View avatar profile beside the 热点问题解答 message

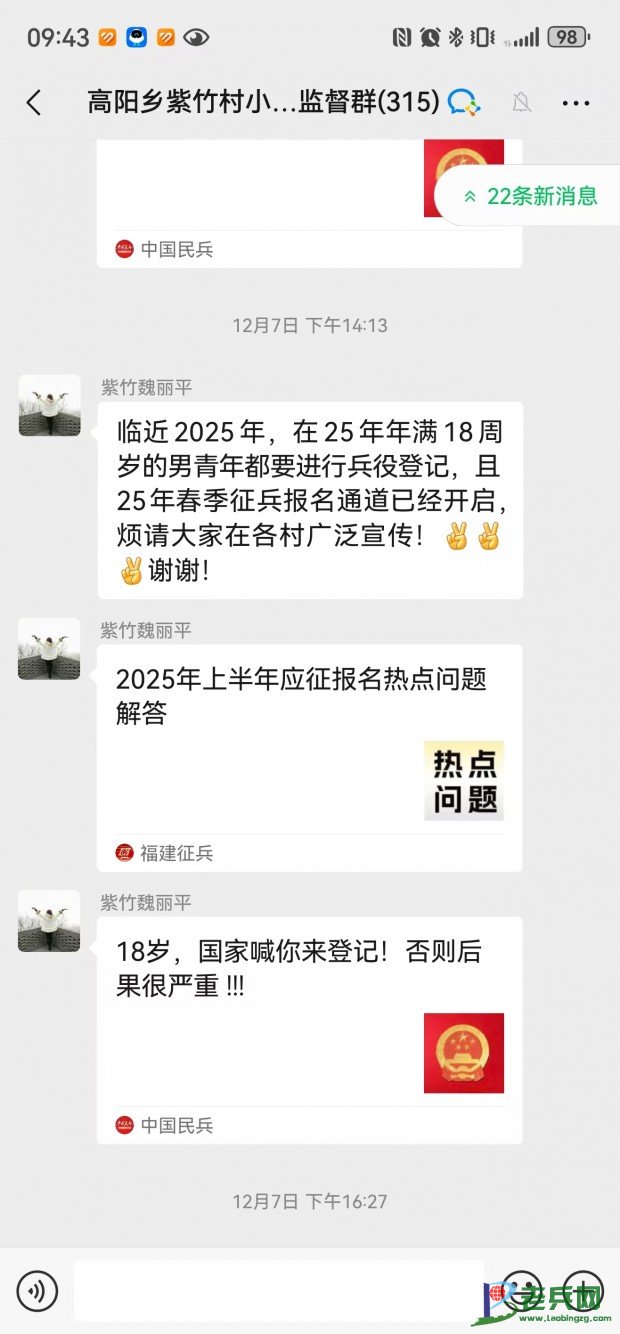pyautogui.click(x=49, y=649)
